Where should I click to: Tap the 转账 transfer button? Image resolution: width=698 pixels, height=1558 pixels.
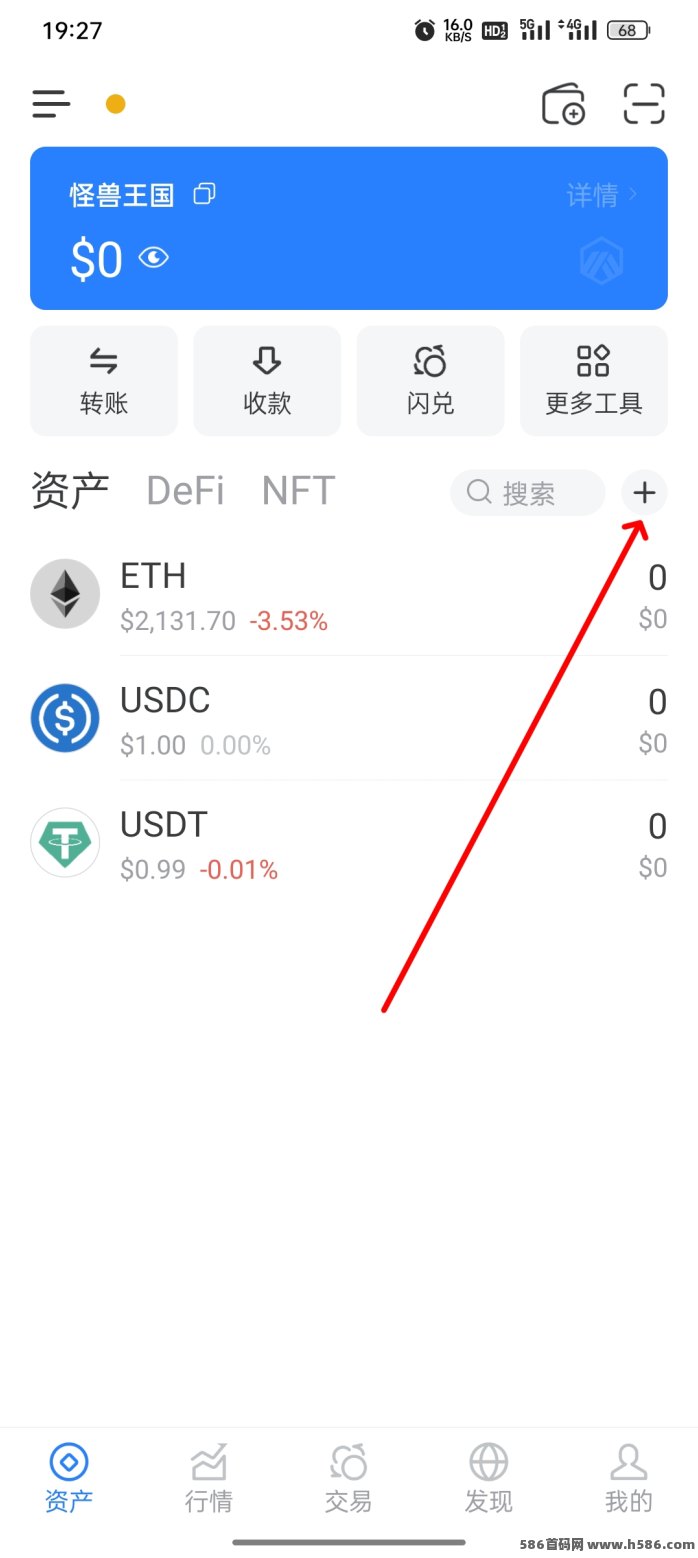click(104, 381)
